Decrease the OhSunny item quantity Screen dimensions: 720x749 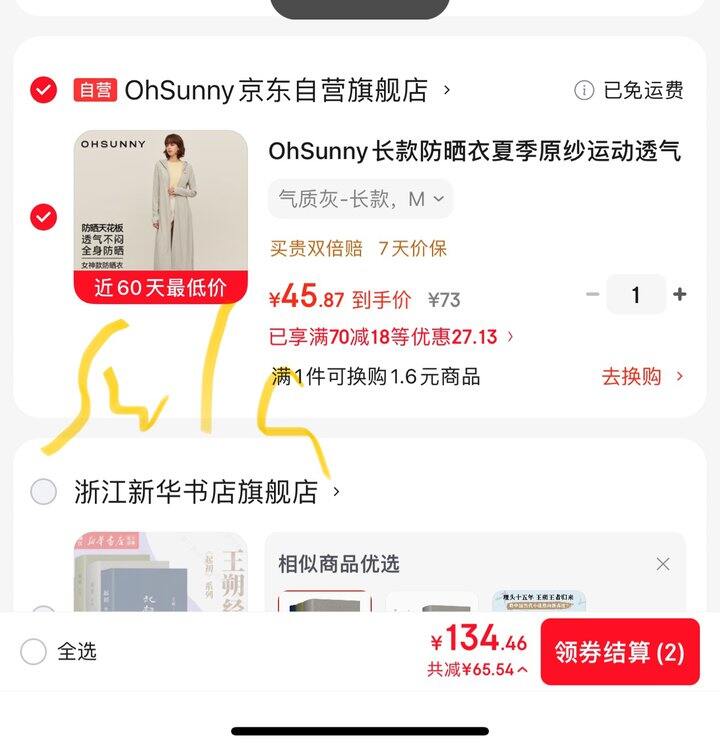click(x=592, y=295)
